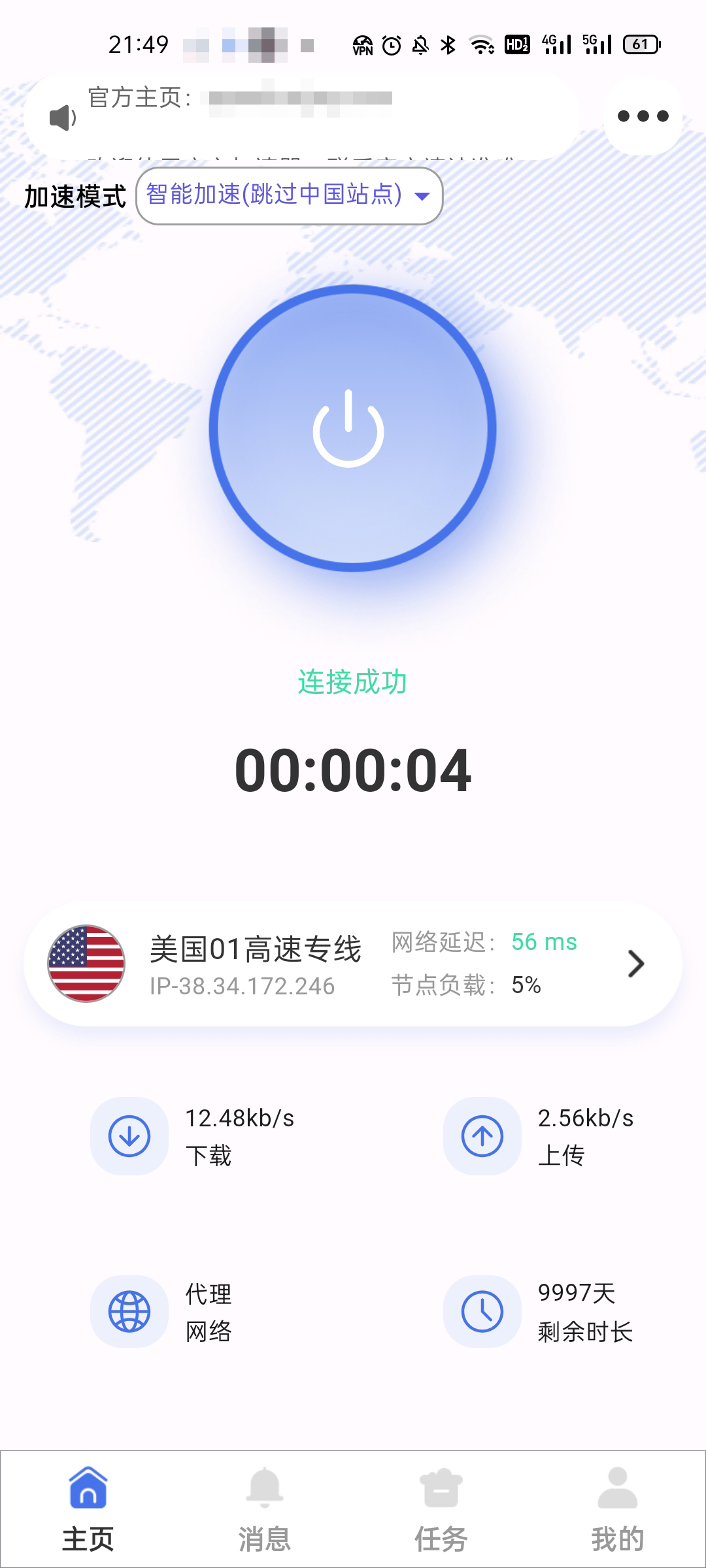The image size is (706, 1568).
Task: Switch to the 消息 tab
Action: click(265, 1511)
